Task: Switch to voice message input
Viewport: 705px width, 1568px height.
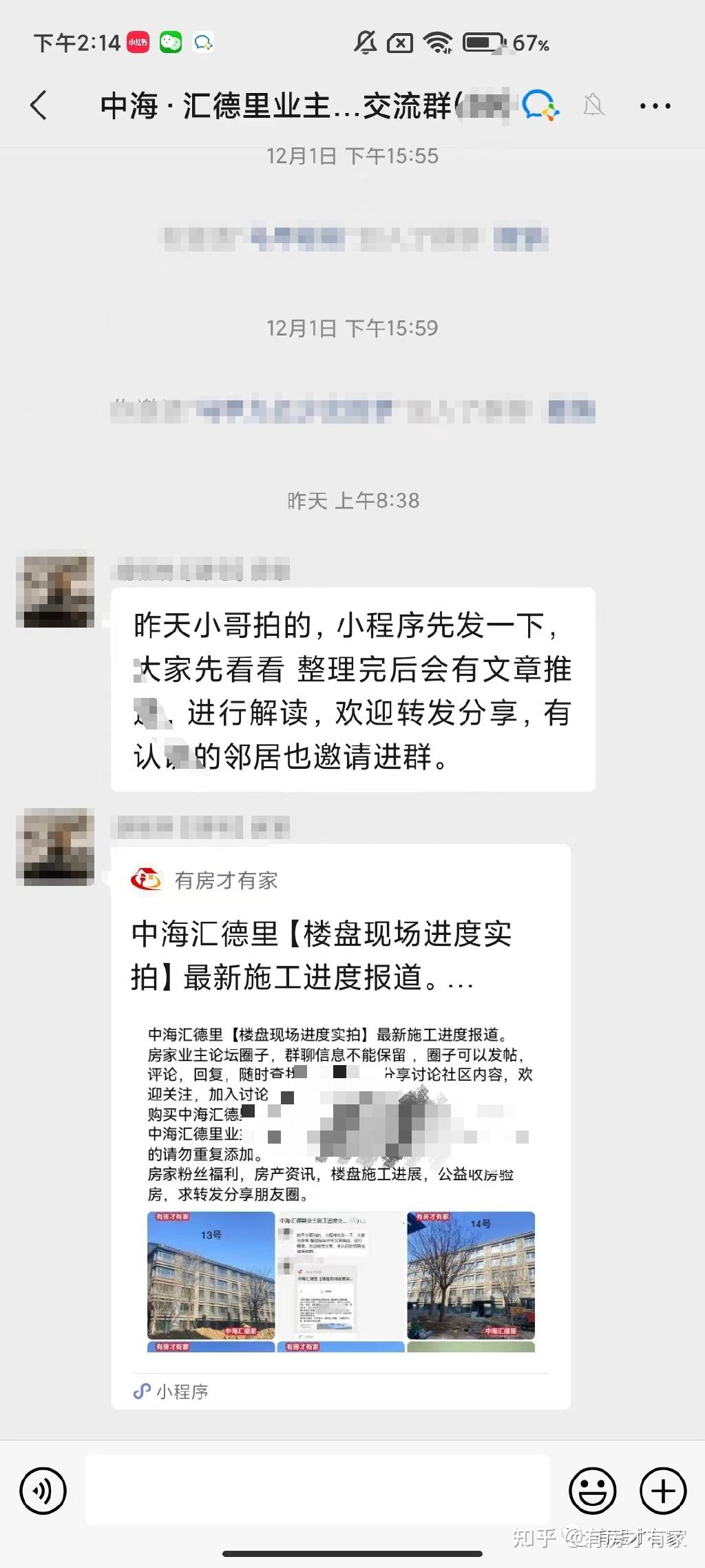Action: click(43, 1492)
